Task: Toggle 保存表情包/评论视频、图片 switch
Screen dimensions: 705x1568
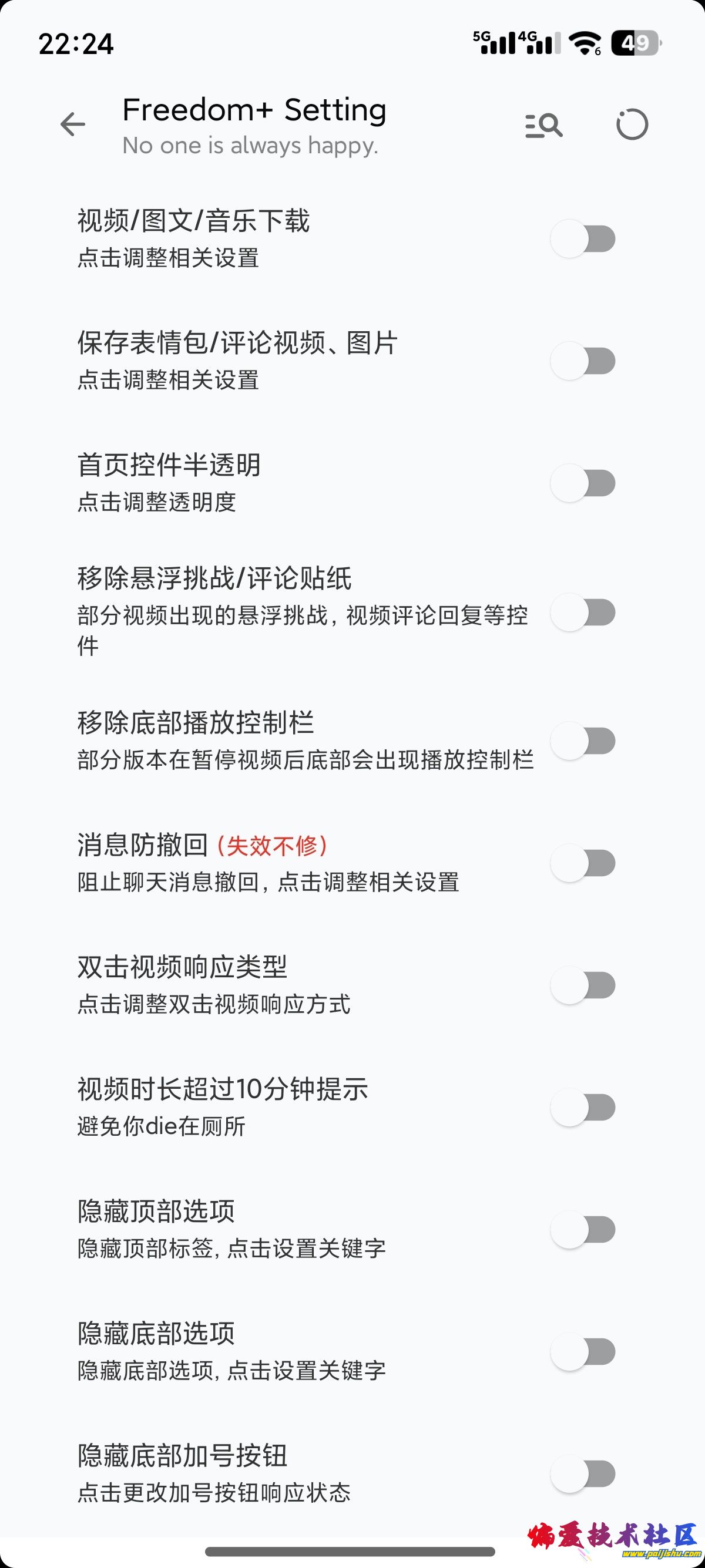Action: pyautogui.click(x=583, y=361)
